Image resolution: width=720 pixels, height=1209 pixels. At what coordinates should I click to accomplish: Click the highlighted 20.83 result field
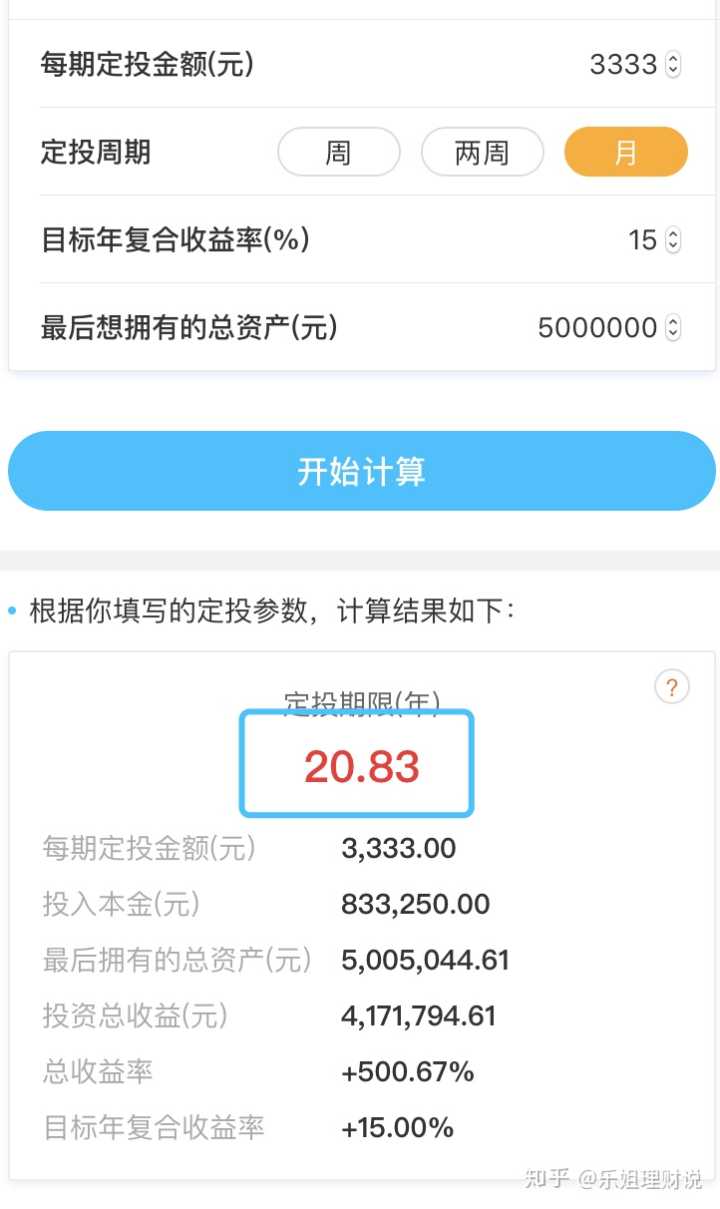[357, 762]
